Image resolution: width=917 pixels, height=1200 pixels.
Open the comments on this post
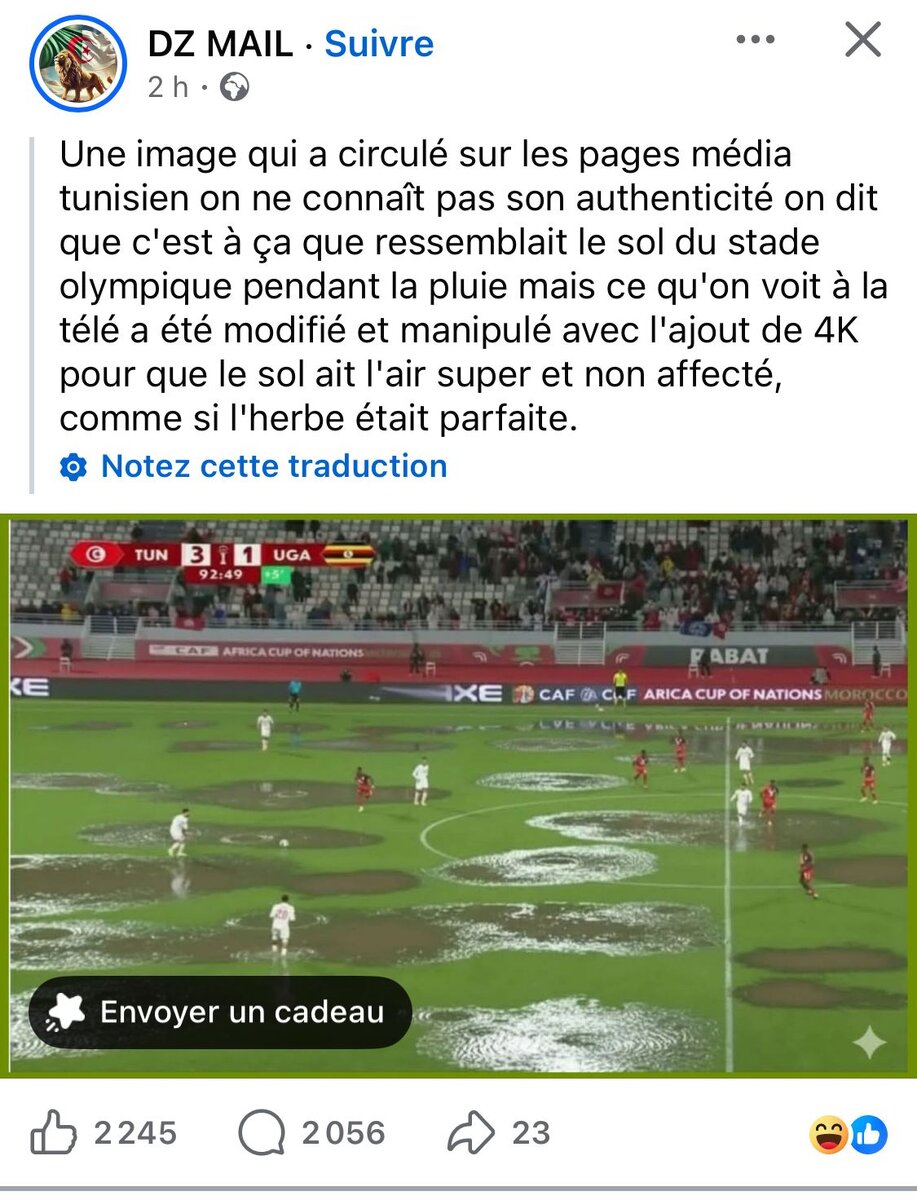coord(262,1133)
